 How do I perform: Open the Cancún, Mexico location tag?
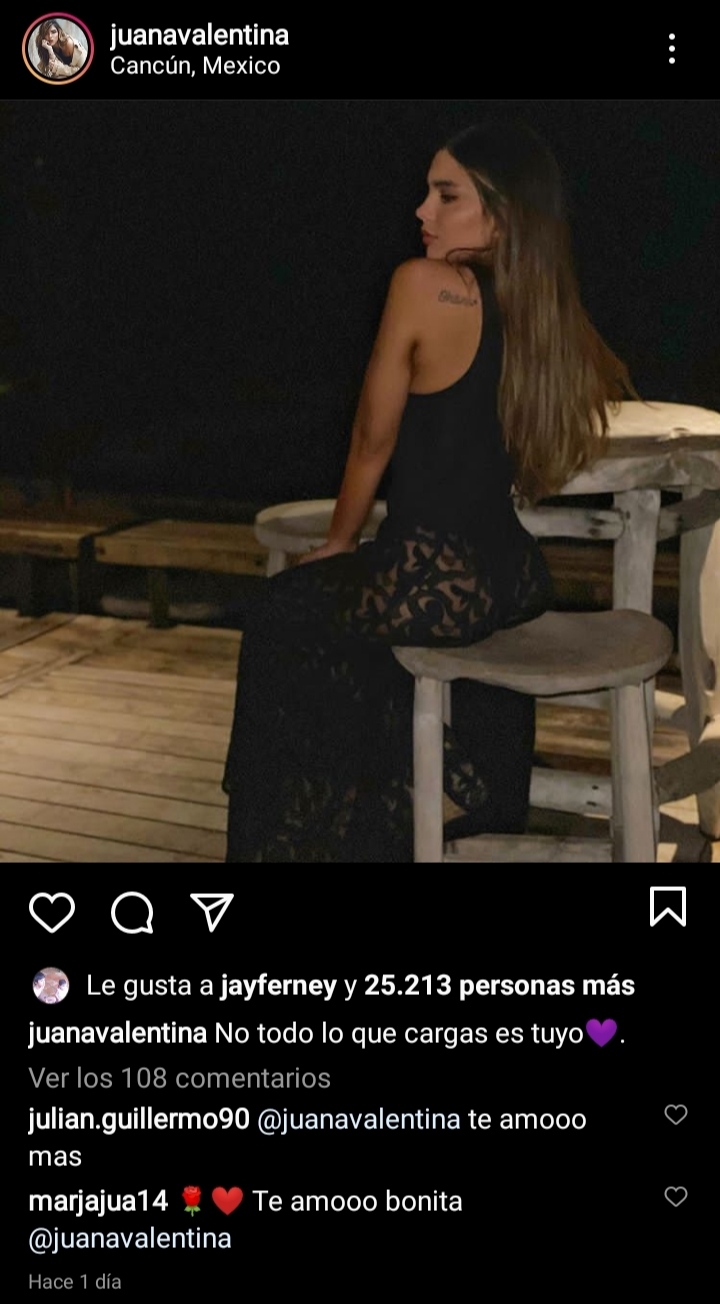195,66
